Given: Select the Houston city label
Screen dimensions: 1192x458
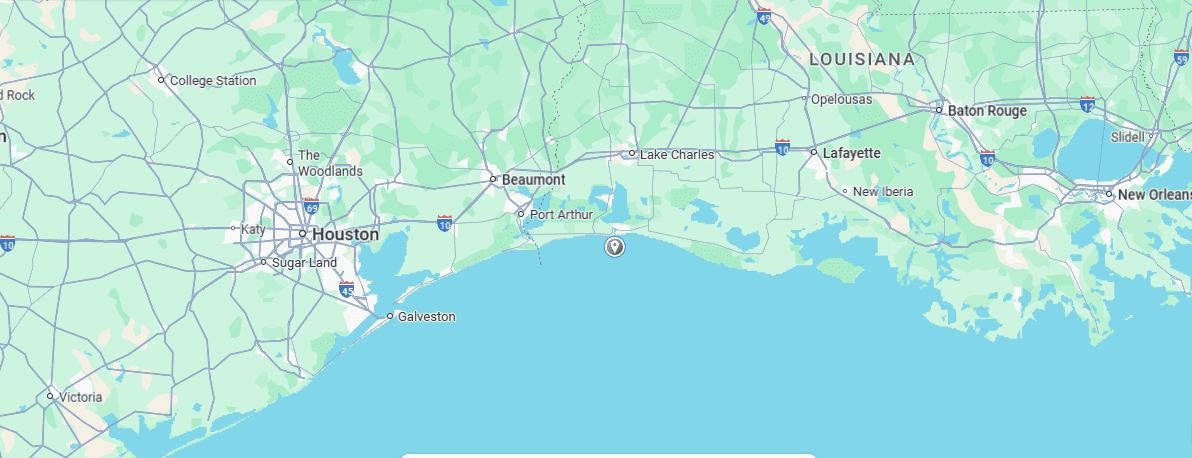Looking at the screenshot, I should pos(345,234).
